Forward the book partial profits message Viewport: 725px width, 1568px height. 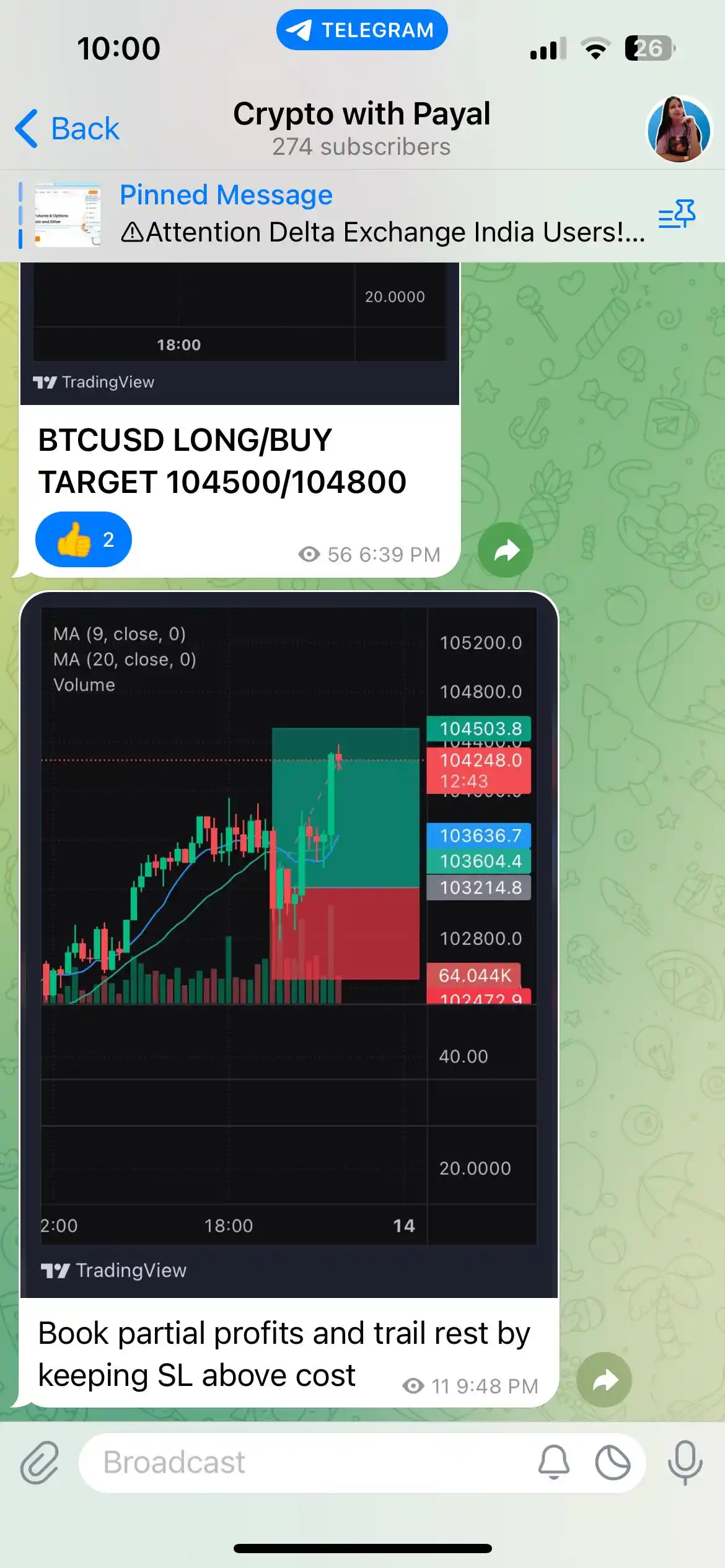pos(604,1380)
